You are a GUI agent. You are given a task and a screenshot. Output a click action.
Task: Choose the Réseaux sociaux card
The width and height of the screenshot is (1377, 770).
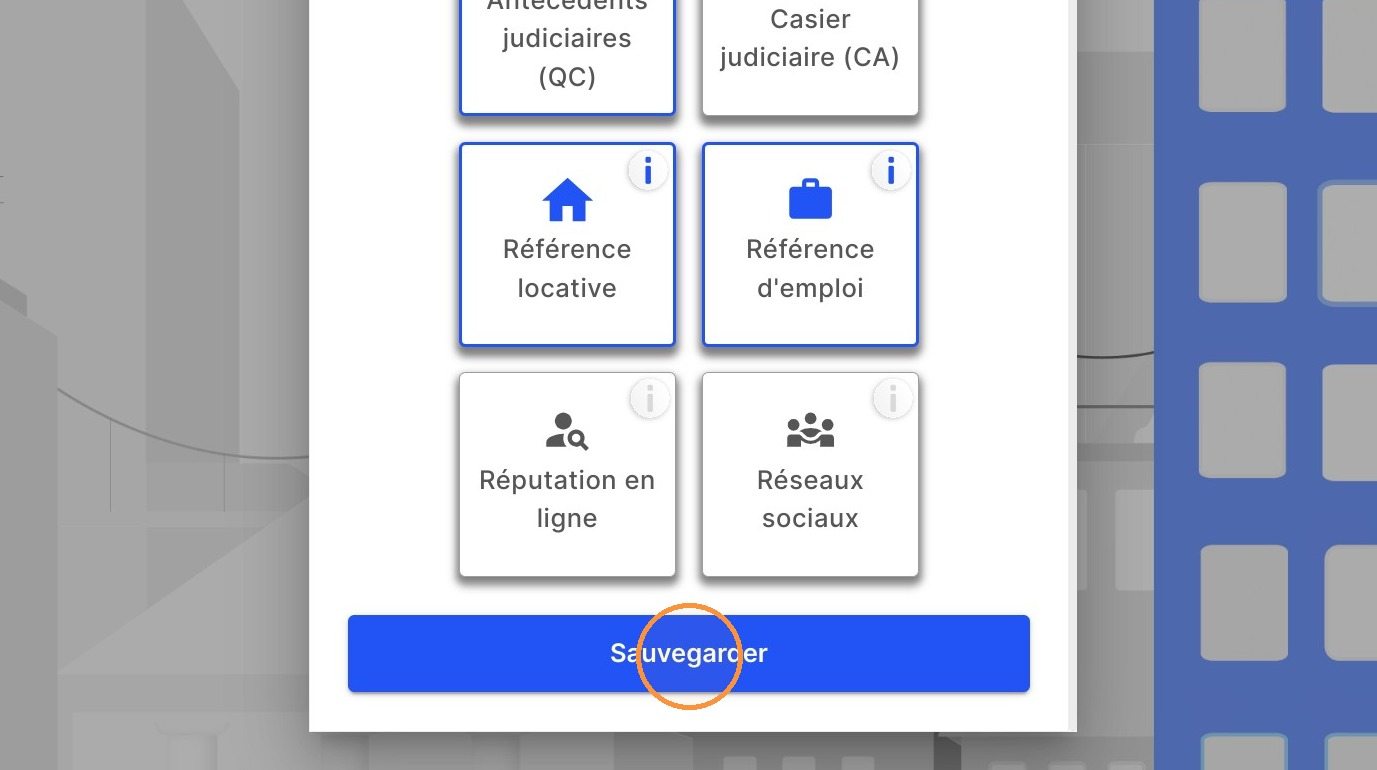coord(810,475)
